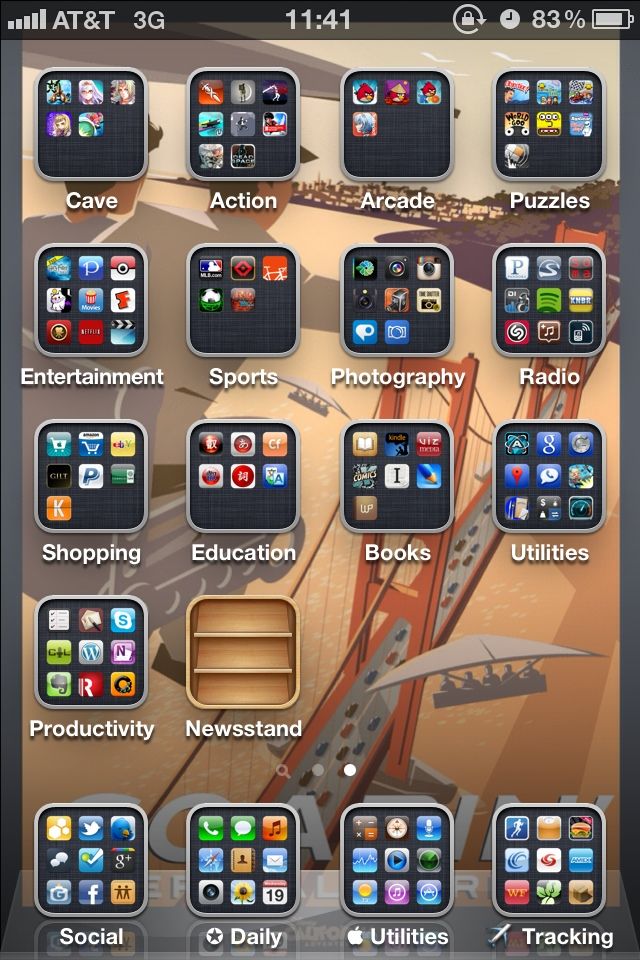Open the Arcade folder
640x960 pixels.
[397, 124]
